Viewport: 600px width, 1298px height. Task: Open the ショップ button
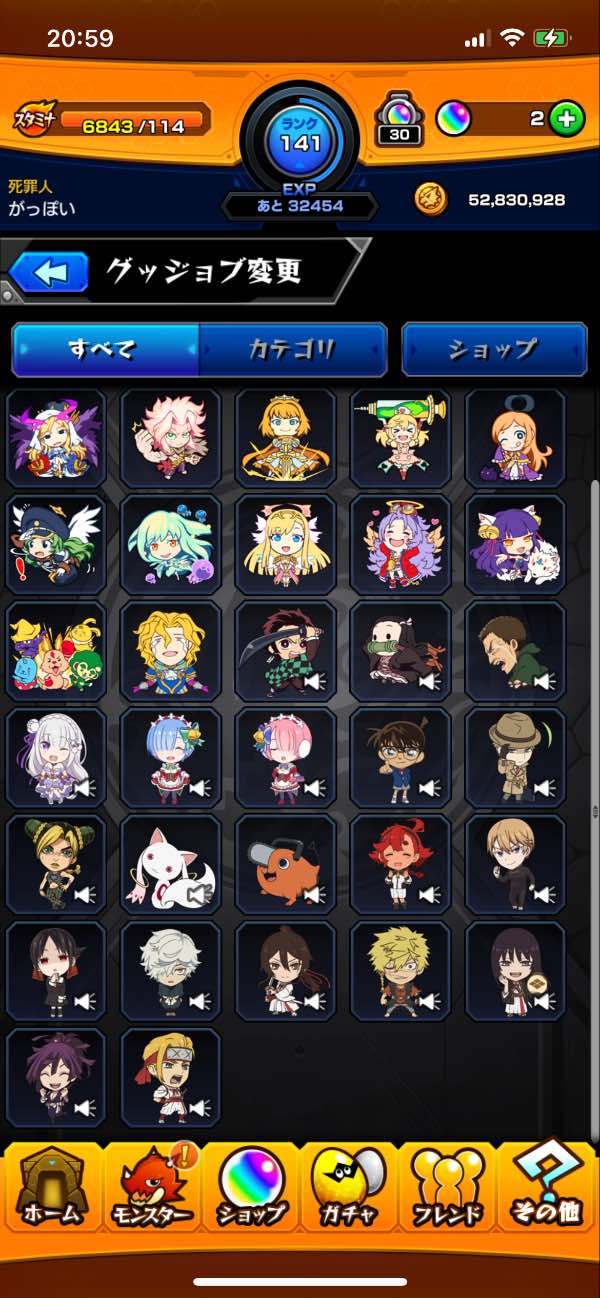(x=493, y=349)
